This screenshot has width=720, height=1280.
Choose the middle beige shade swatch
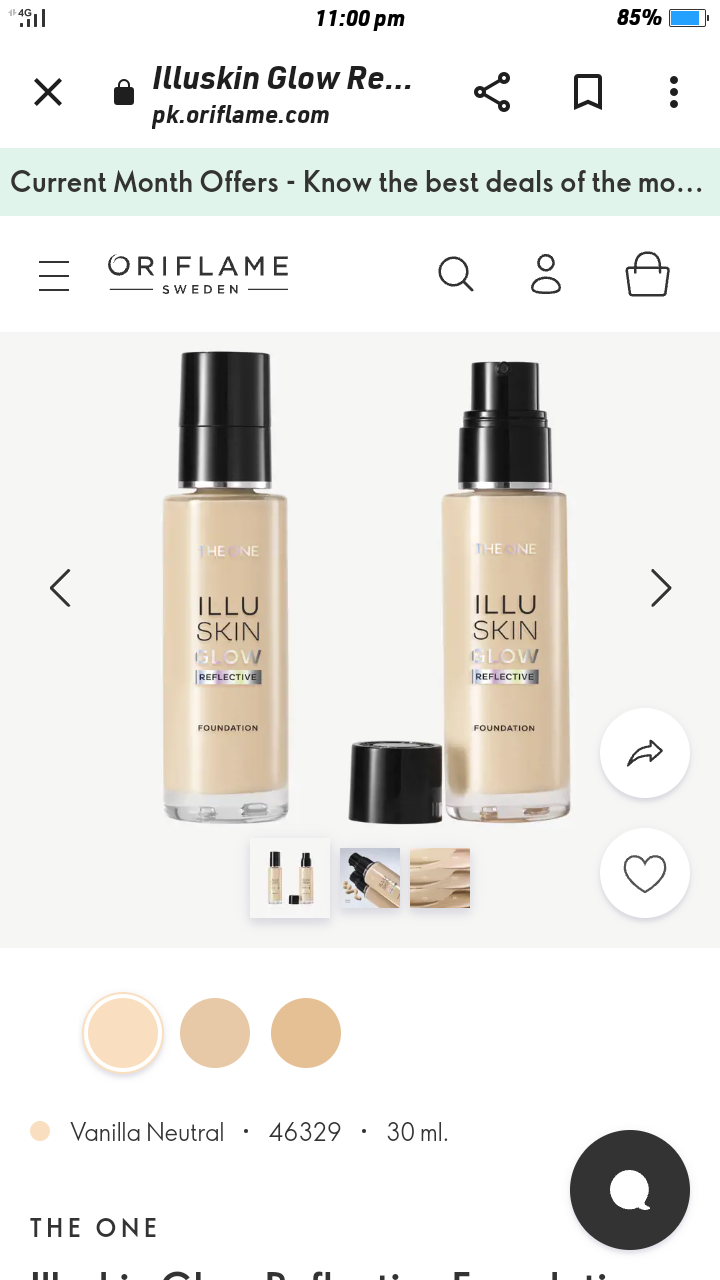click(215, 1033)
